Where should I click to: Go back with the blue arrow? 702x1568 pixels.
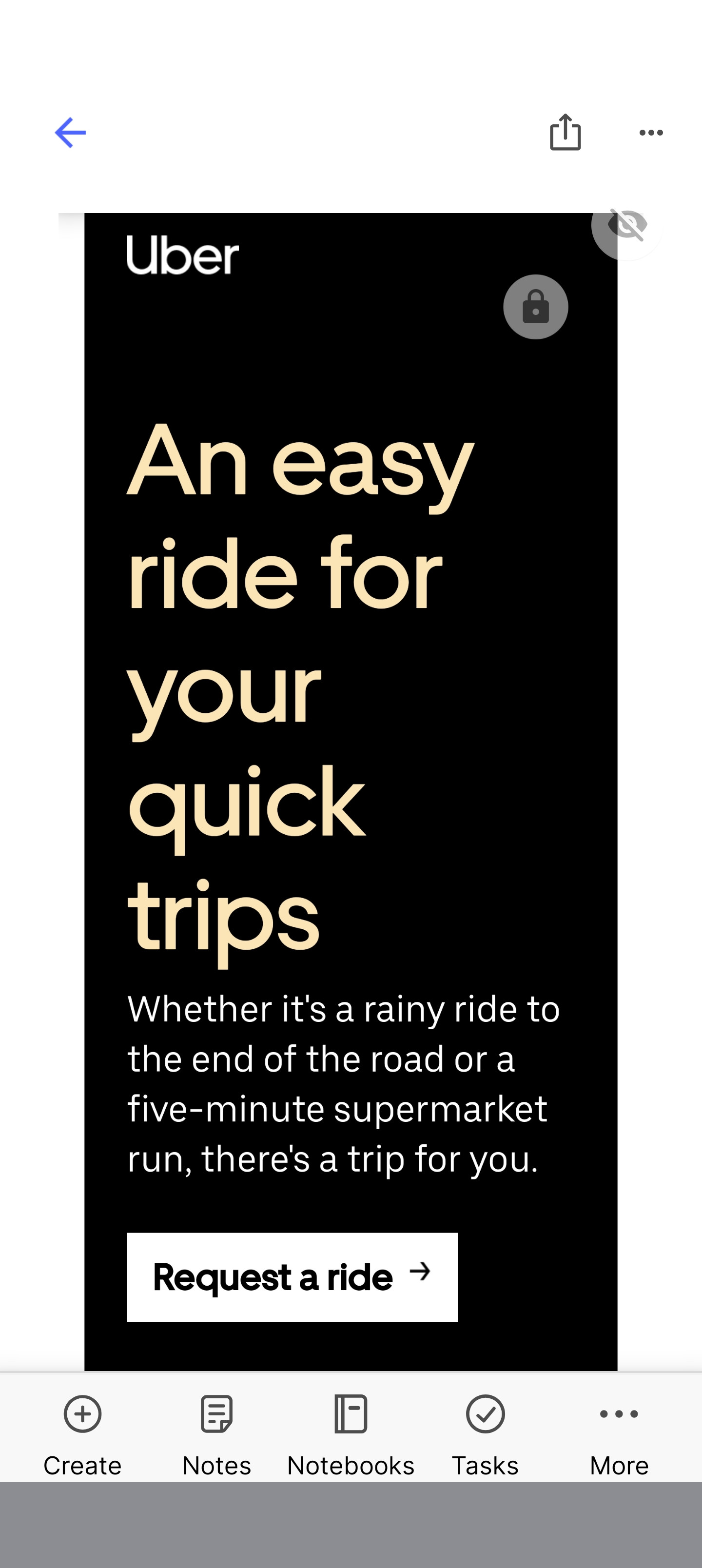point(70,133)
